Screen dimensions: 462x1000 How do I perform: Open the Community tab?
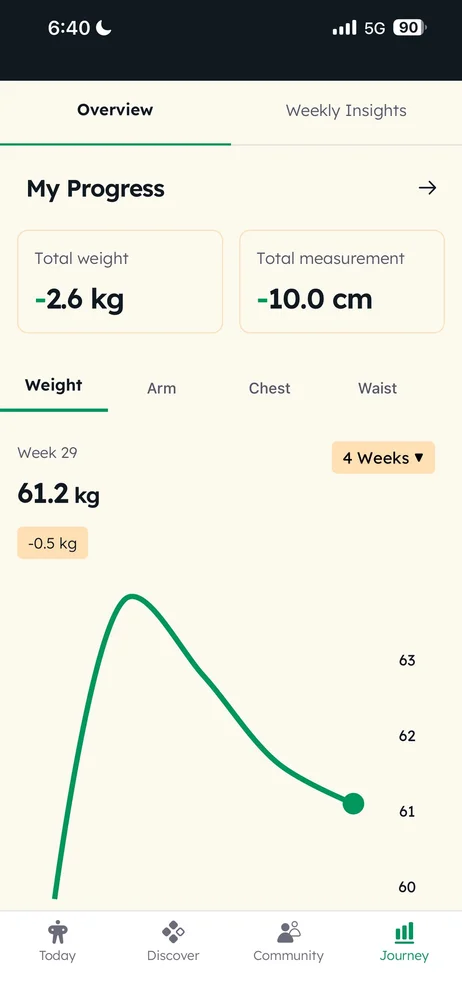tap(288, 941)
